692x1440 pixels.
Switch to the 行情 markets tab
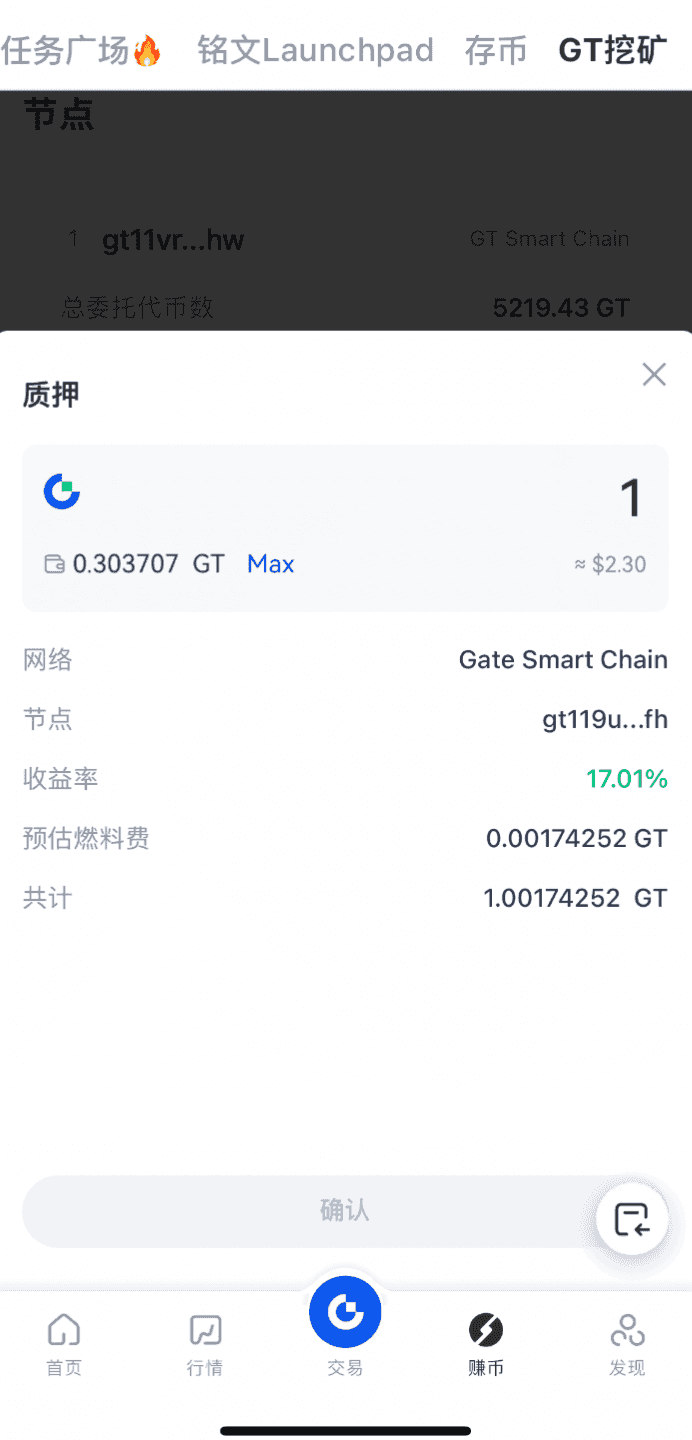[x=205, y=1345]
